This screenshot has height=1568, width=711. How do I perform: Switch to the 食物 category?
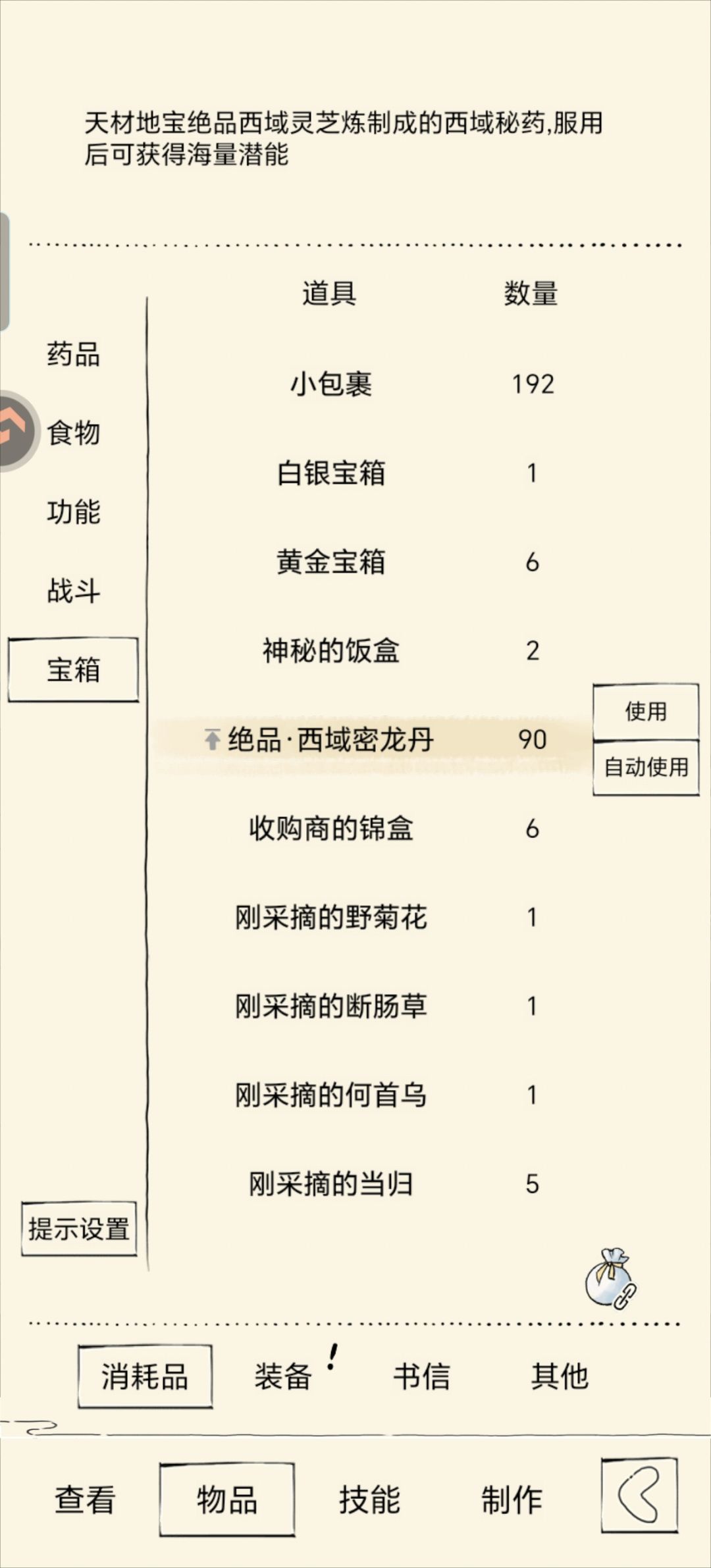click(x=73, y=433)
